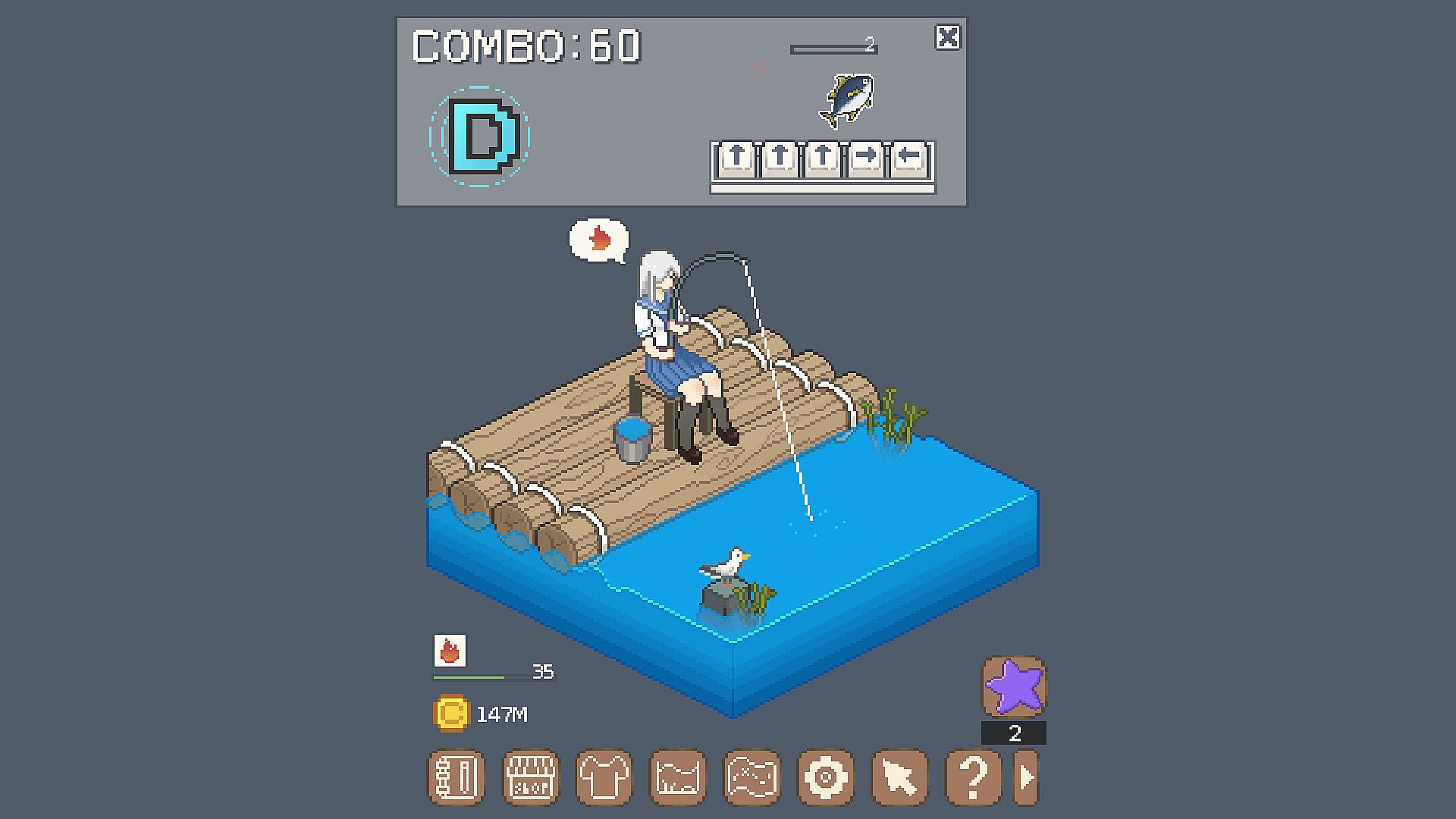Tap the purple starfish item
Screen dimensions: 1456x819
[1014, 686]
